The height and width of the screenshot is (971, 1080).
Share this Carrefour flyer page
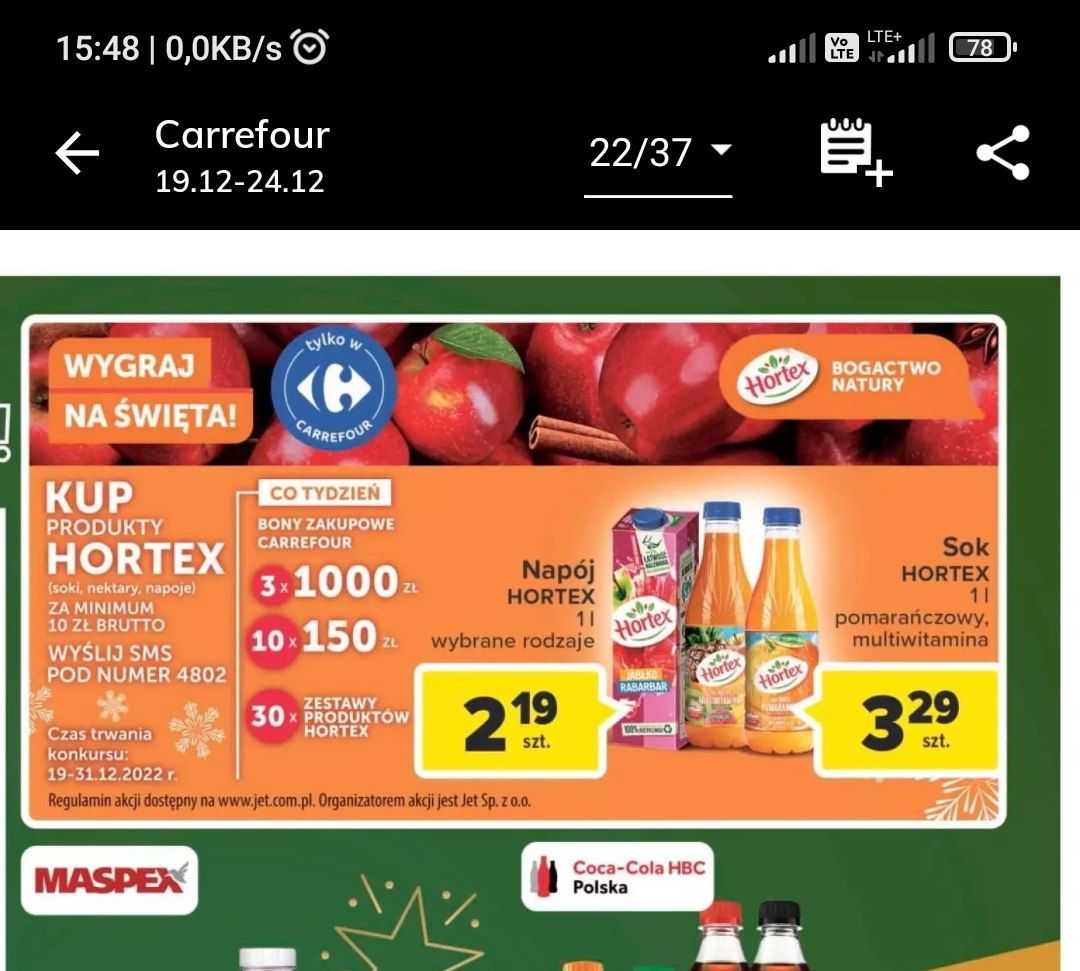pyautogui.click(x=1002, y=153)
